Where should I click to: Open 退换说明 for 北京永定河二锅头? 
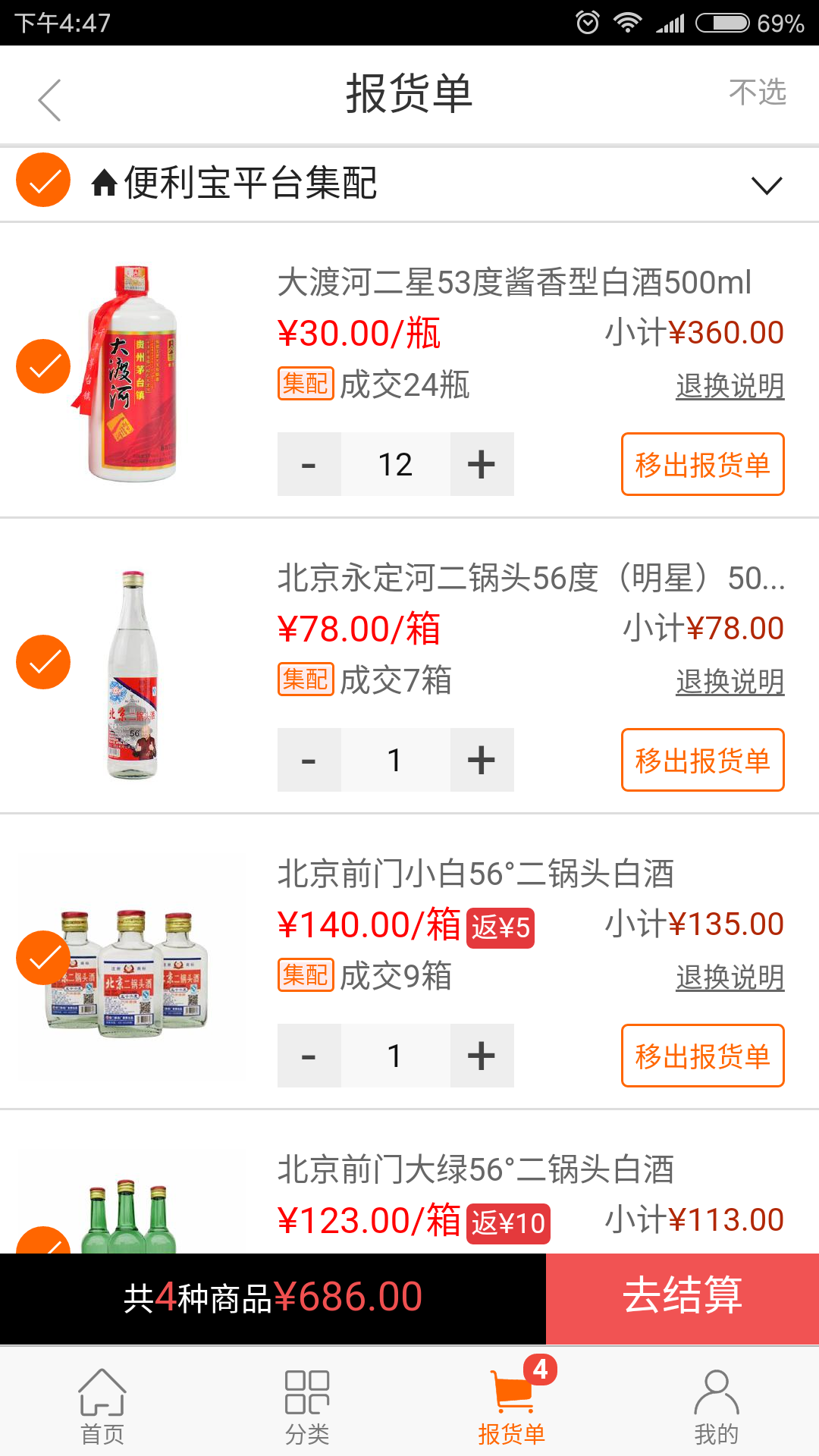[x=730, y=682]
